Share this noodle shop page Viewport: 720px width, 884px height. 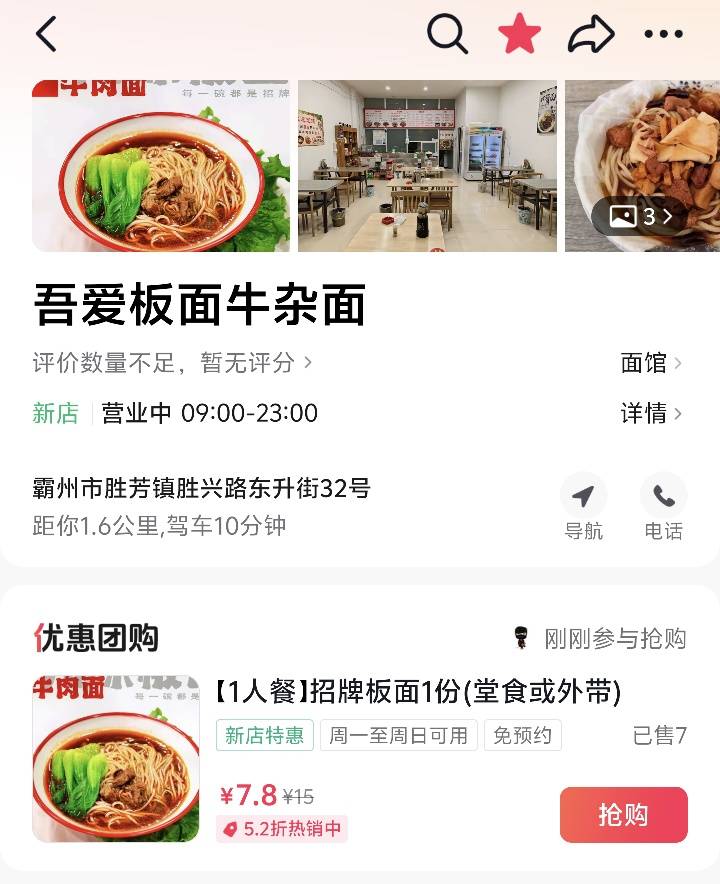coord(591,35)
